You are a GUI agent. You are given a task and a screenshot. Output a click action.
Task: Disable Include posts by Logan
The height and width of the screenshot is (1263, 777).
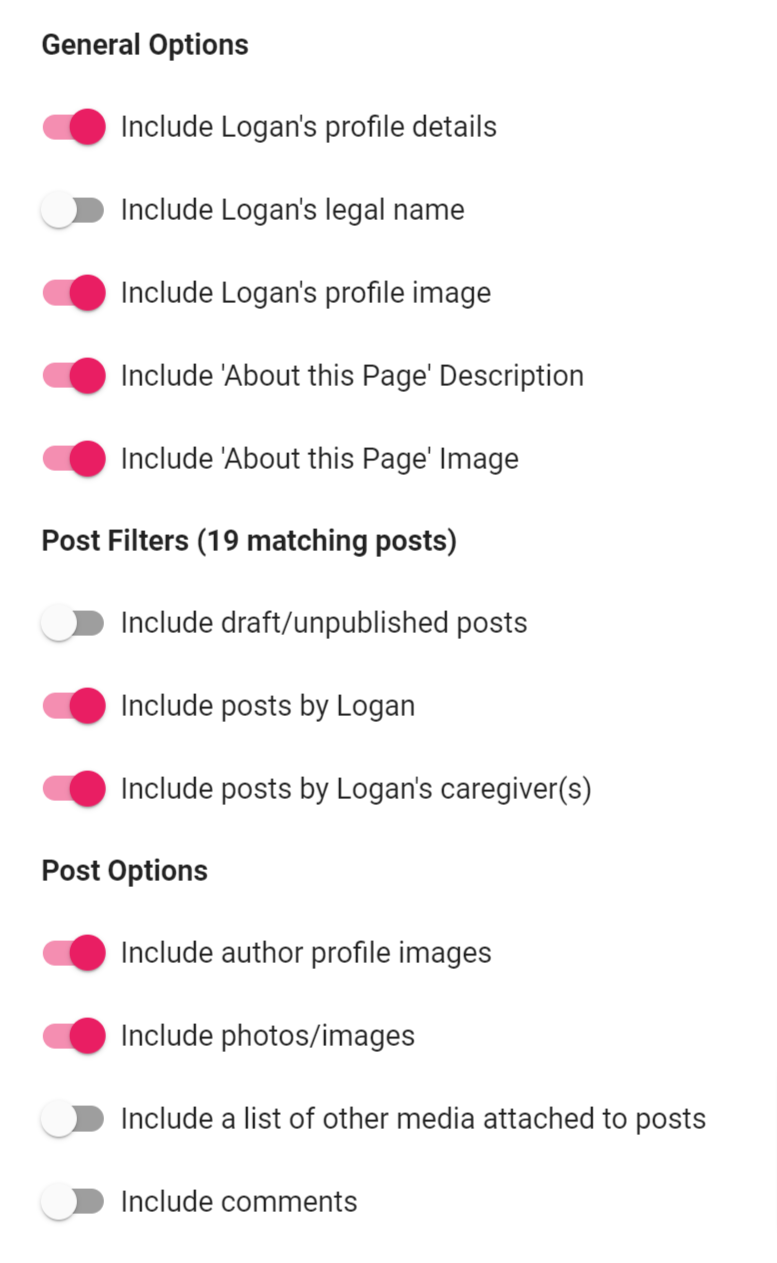pos(74,707)
